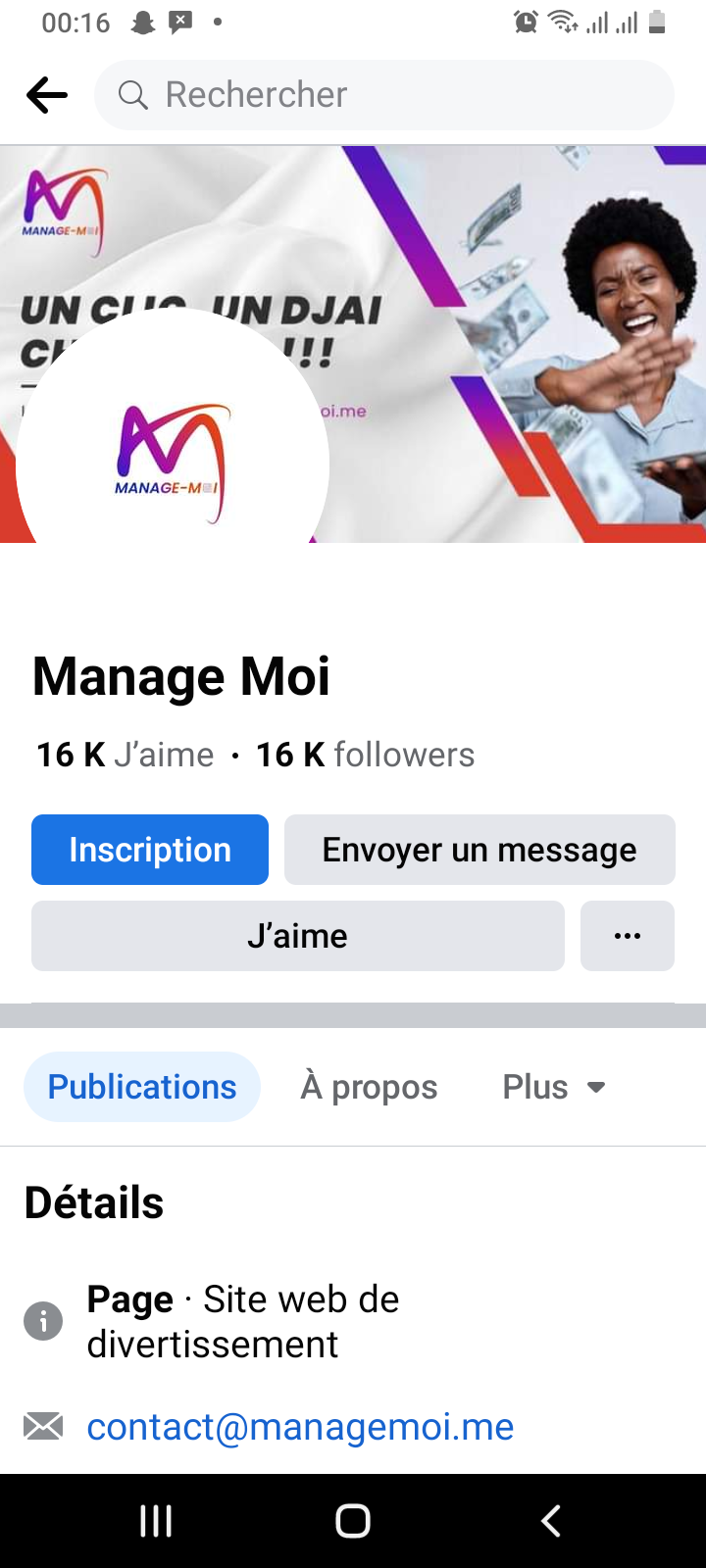Tap the contact@managemoi.me email link
Image resolution: width=706 pixels, height=1568 pixels.
pos(300,1427)
